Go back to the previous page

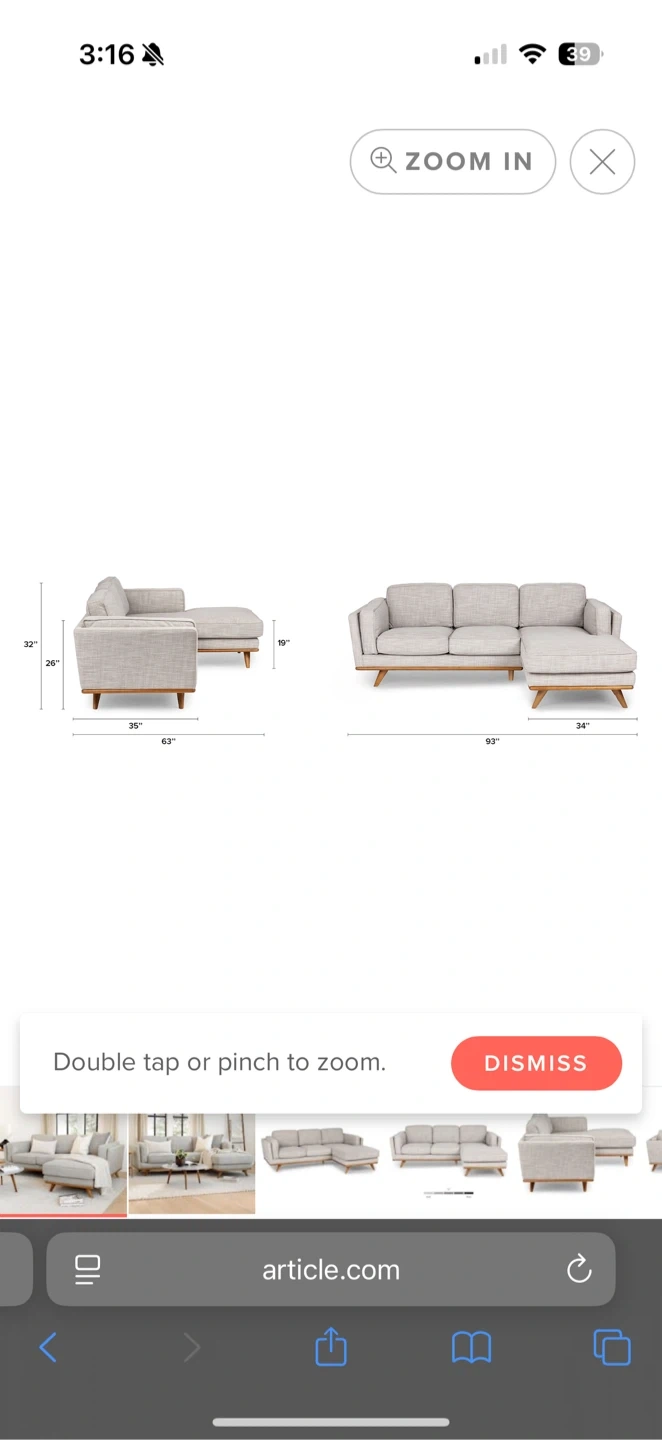(x=48, y=1348)
